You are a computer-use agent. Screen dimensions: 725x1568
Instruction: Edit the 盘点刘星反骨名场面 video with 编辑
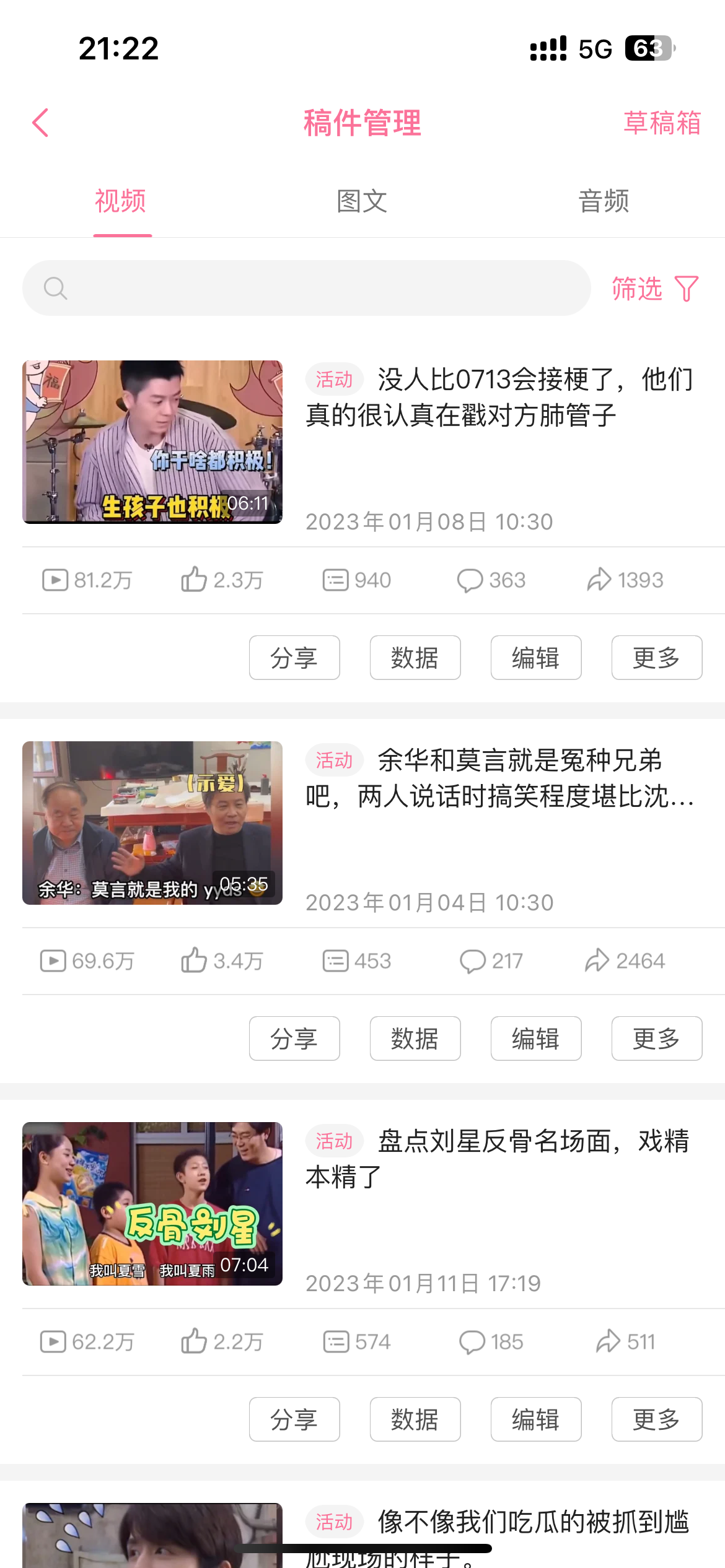[x=536, y=1419]
